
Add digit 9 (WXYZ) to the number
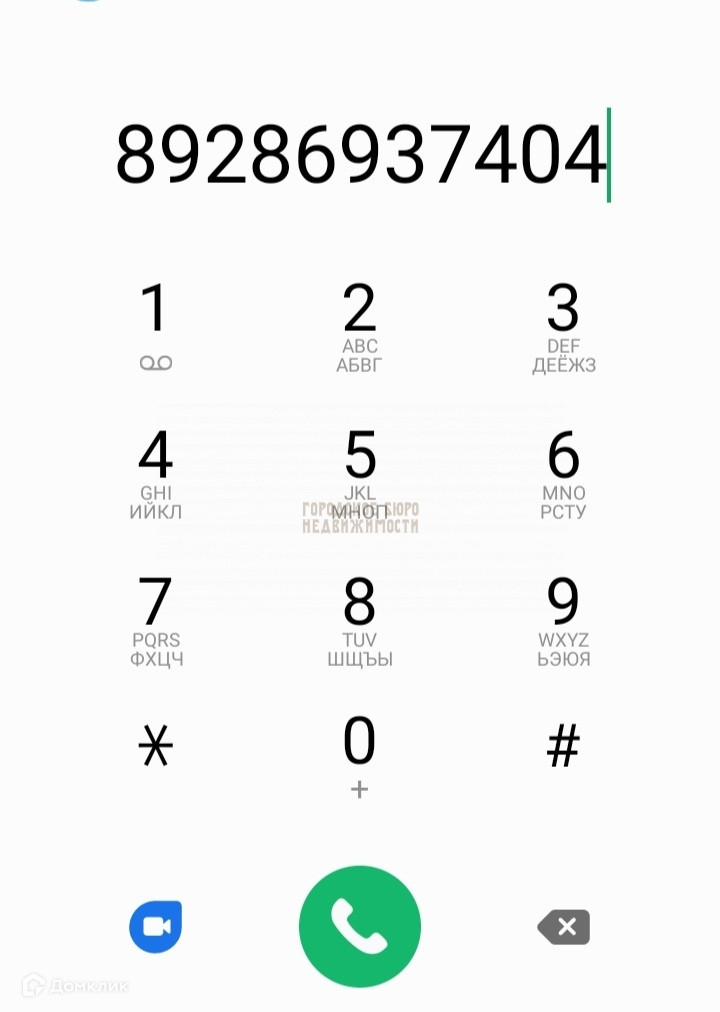(563, 619)
